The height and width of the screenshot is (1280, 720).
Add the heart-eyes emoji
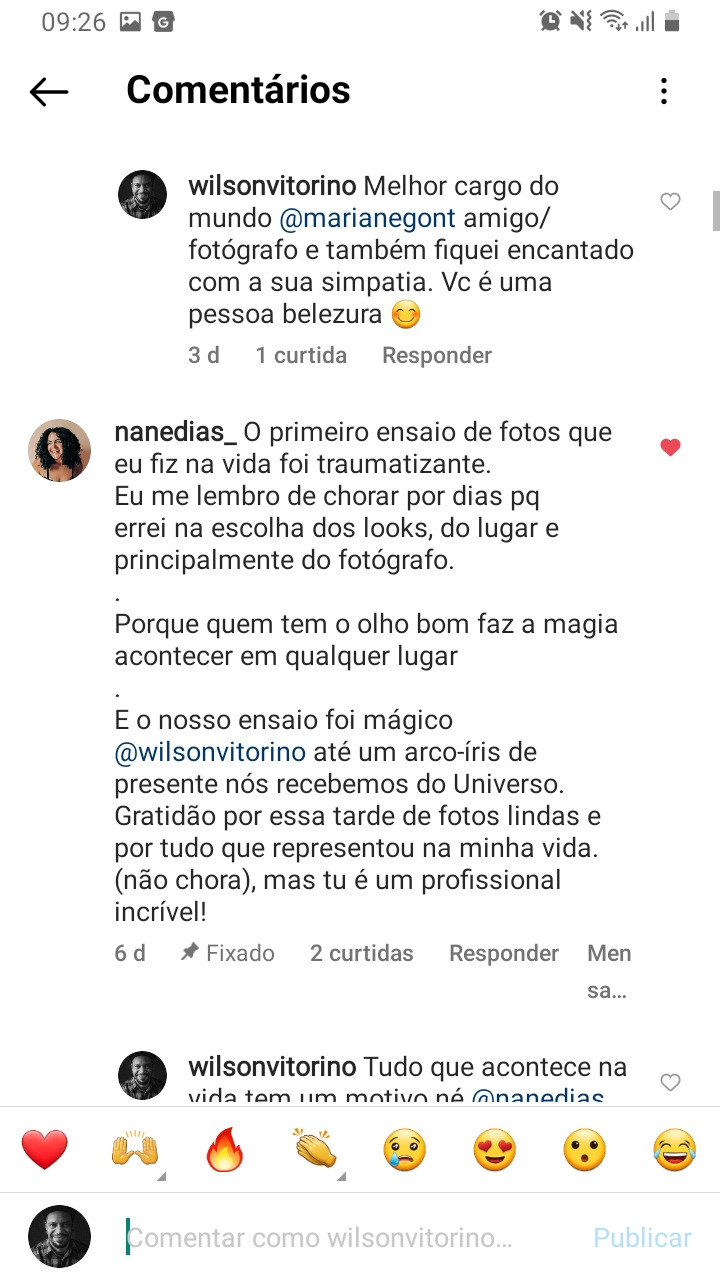tap(495, 1150)
